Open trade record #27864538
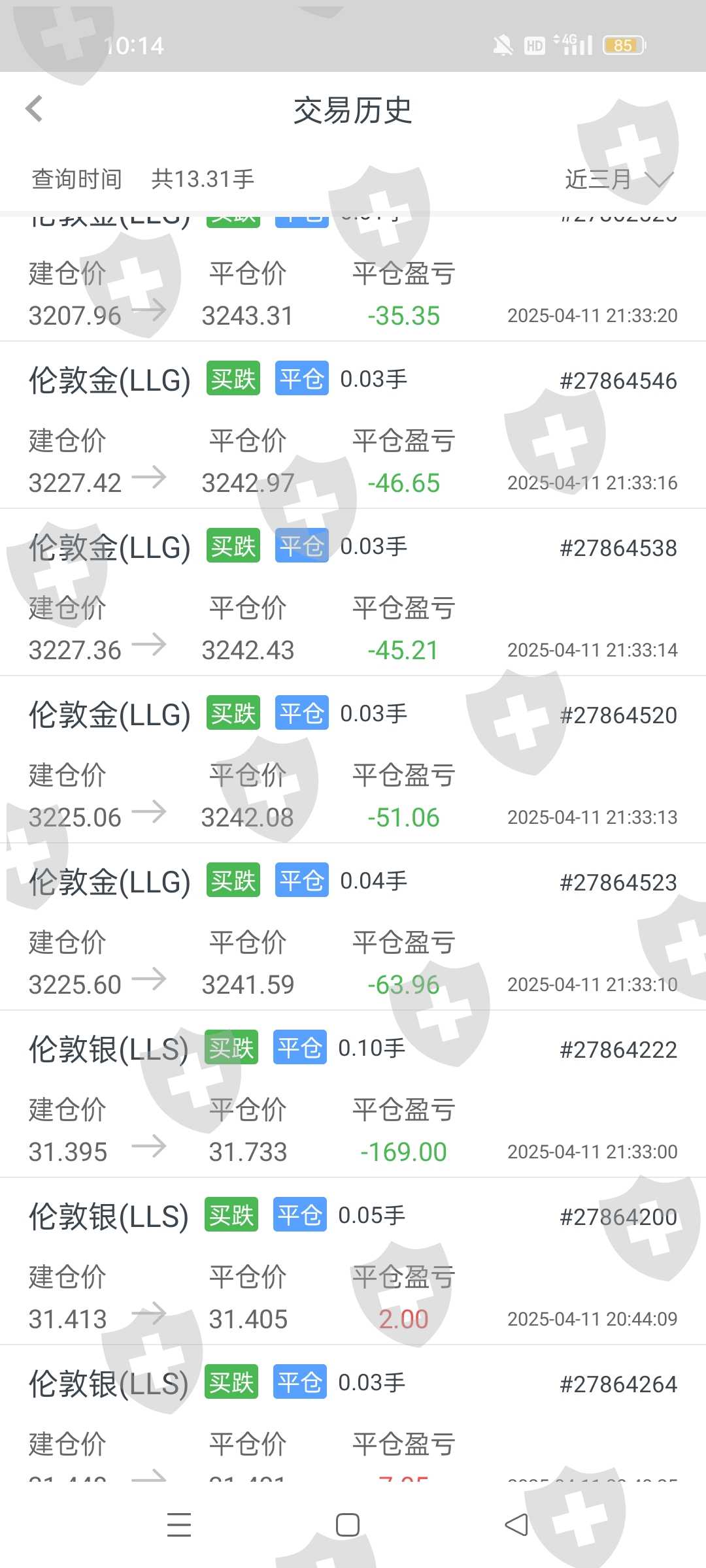The width and height of the screenshot is (706, 1568). pyautogui.click(x=353, y=592)
